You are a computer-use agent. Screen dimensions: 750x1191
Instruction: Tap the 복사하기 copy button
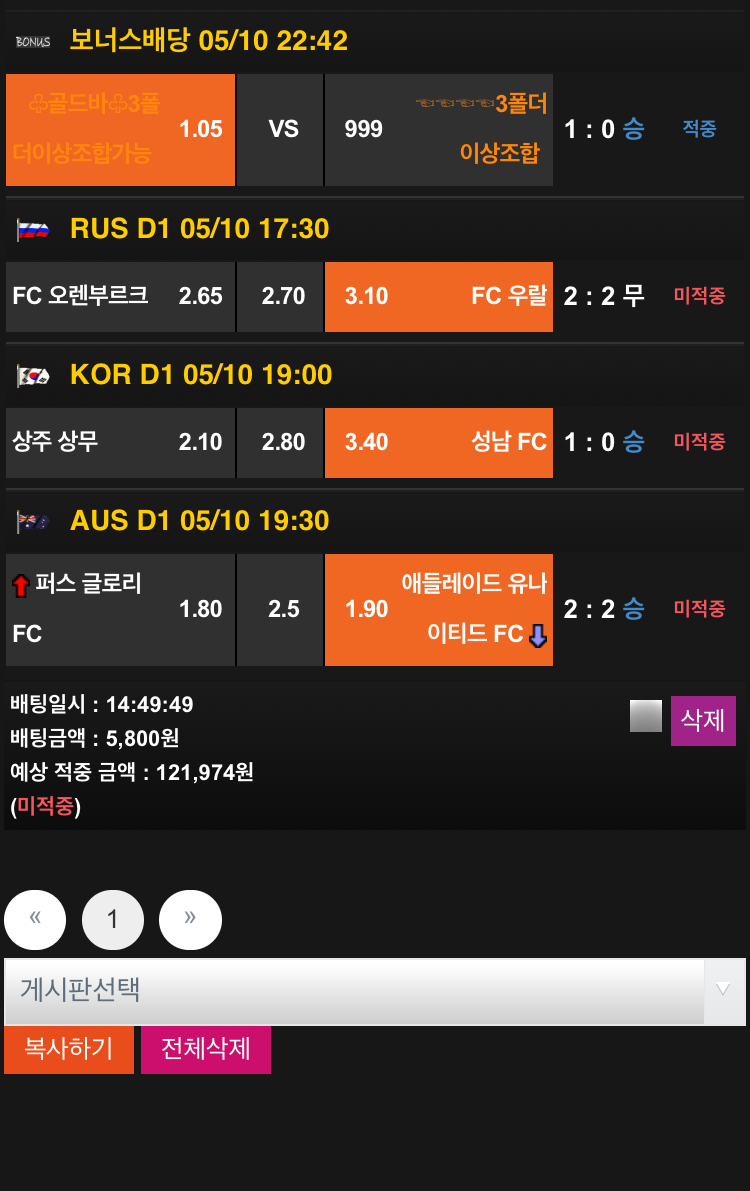pos(69,1050)
